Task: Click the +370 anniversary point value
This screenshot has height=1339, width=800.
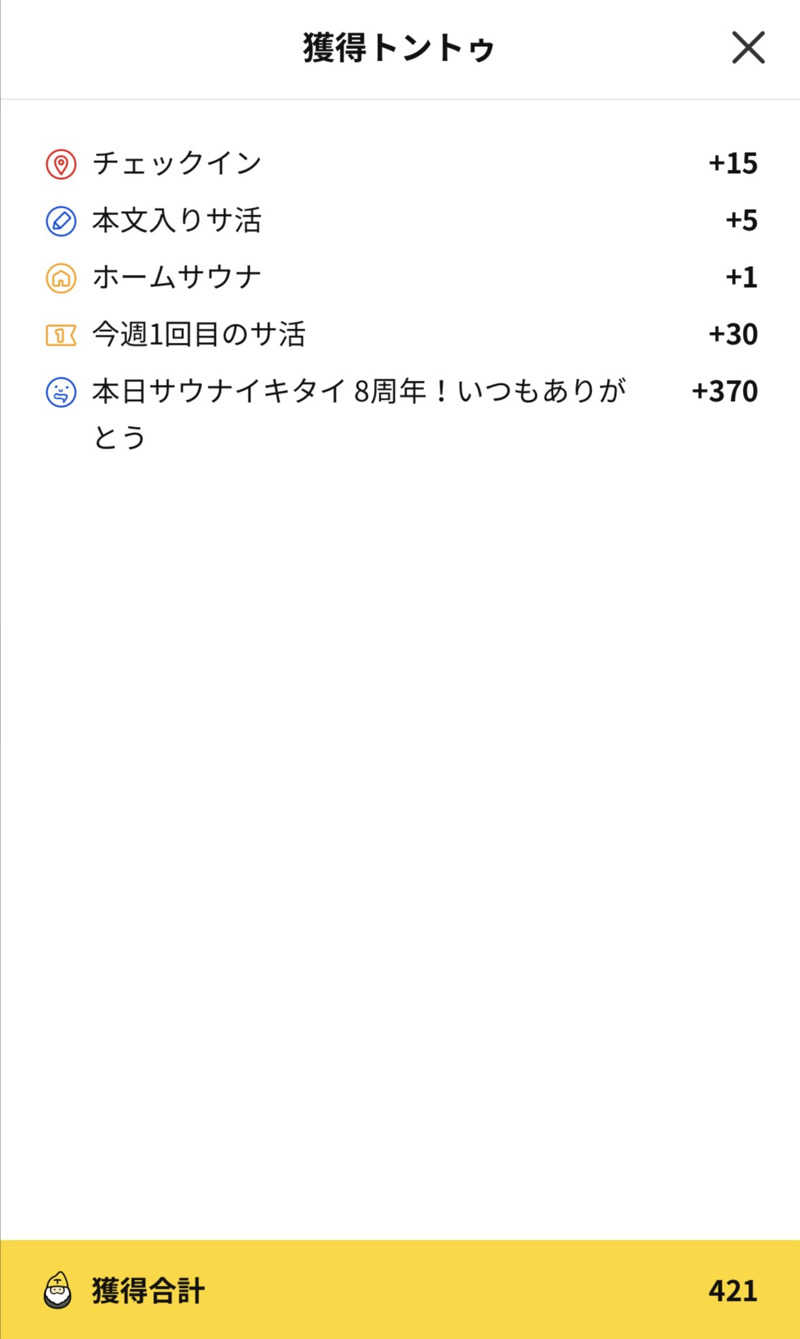Action: 727,392
